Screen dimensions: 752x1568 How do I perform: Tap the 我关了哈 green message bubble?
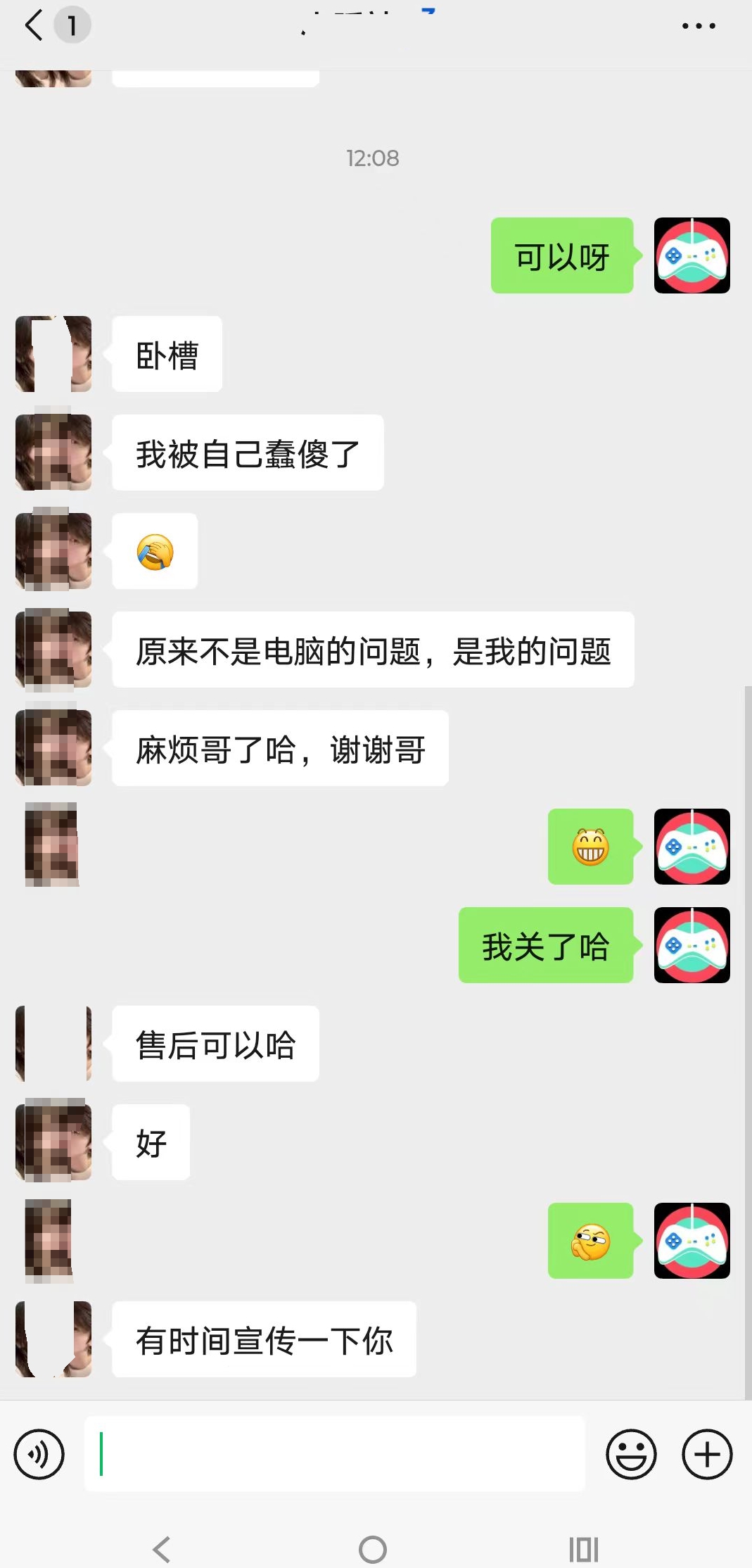tap(547, 946)
